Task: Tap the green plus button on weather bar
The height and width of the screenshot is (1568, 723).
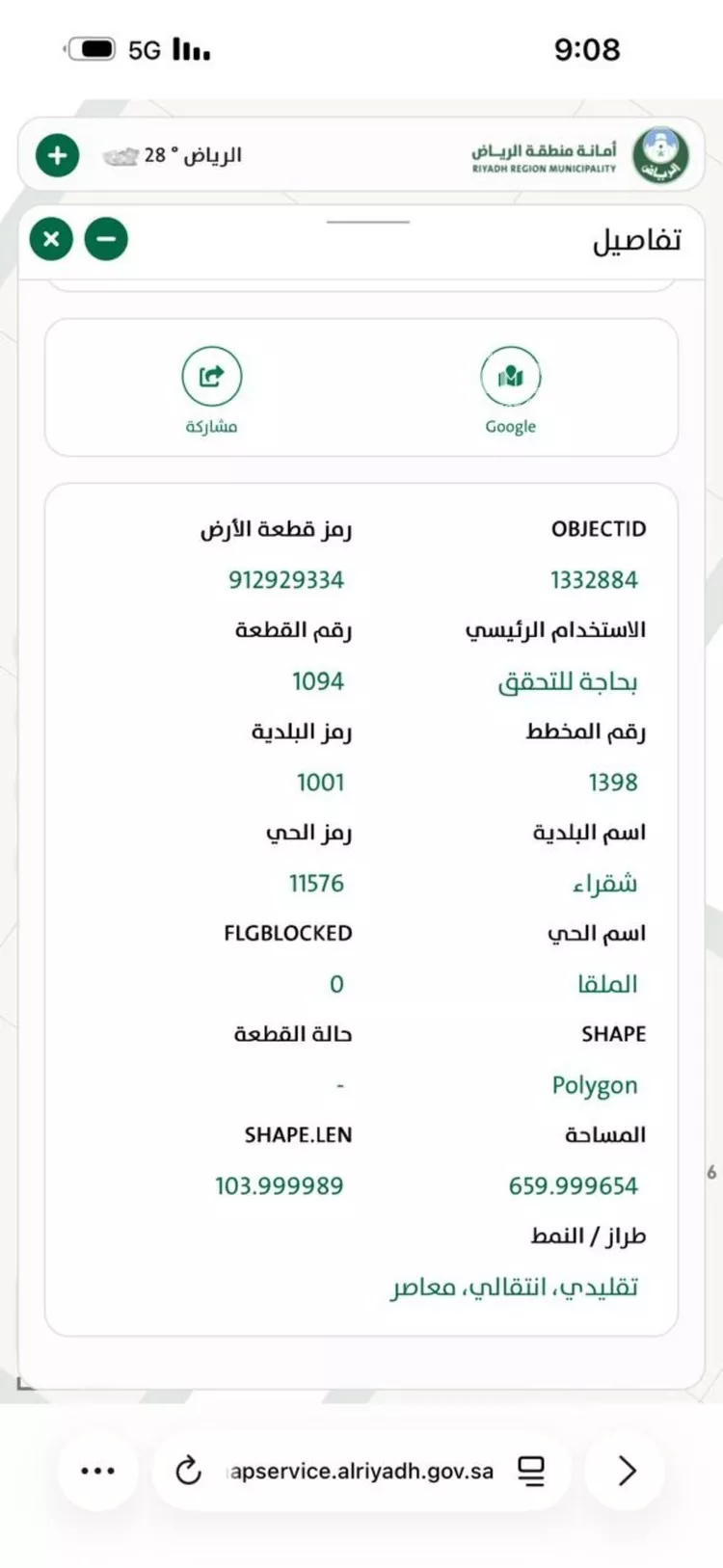Action: [x=57, y=154]
